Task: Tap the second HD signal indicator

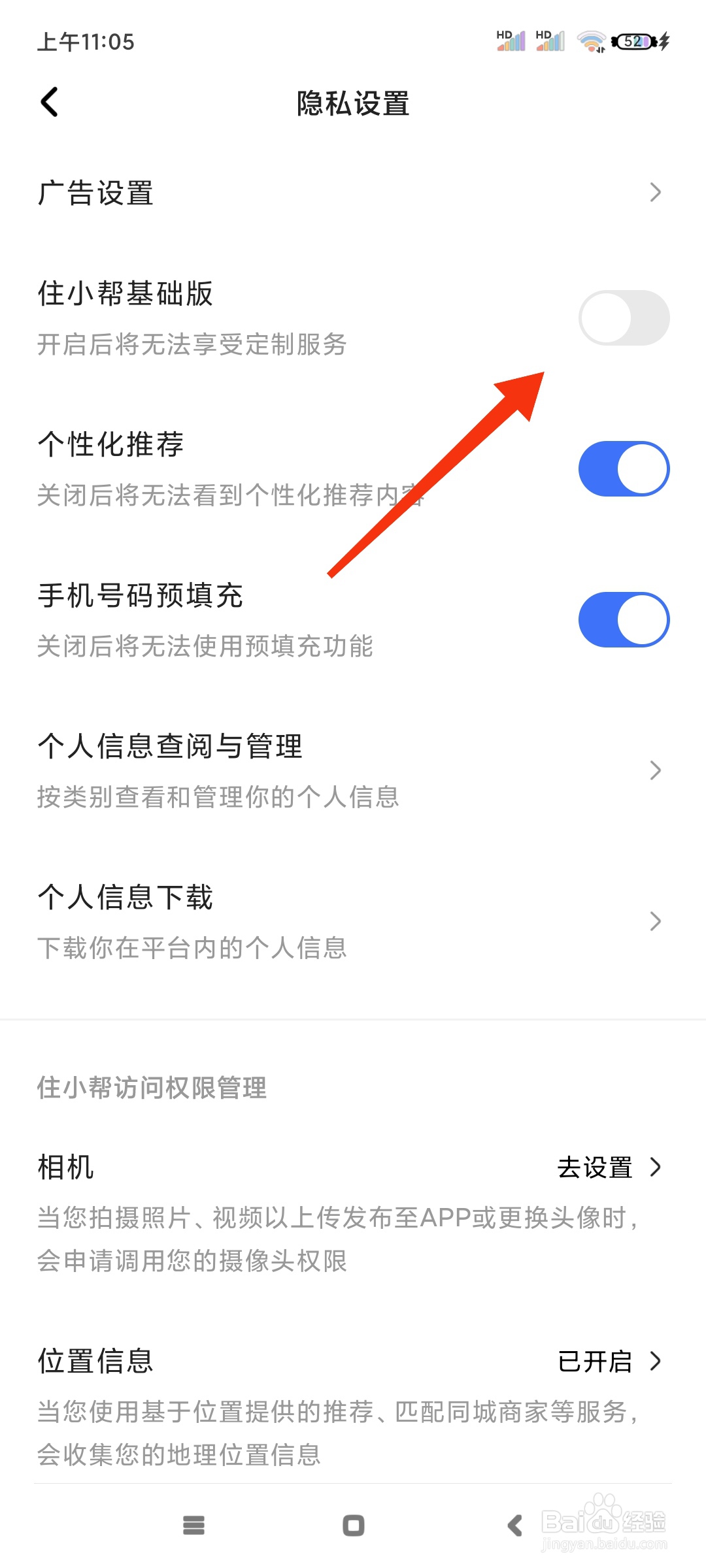Action: coord(548,41)
